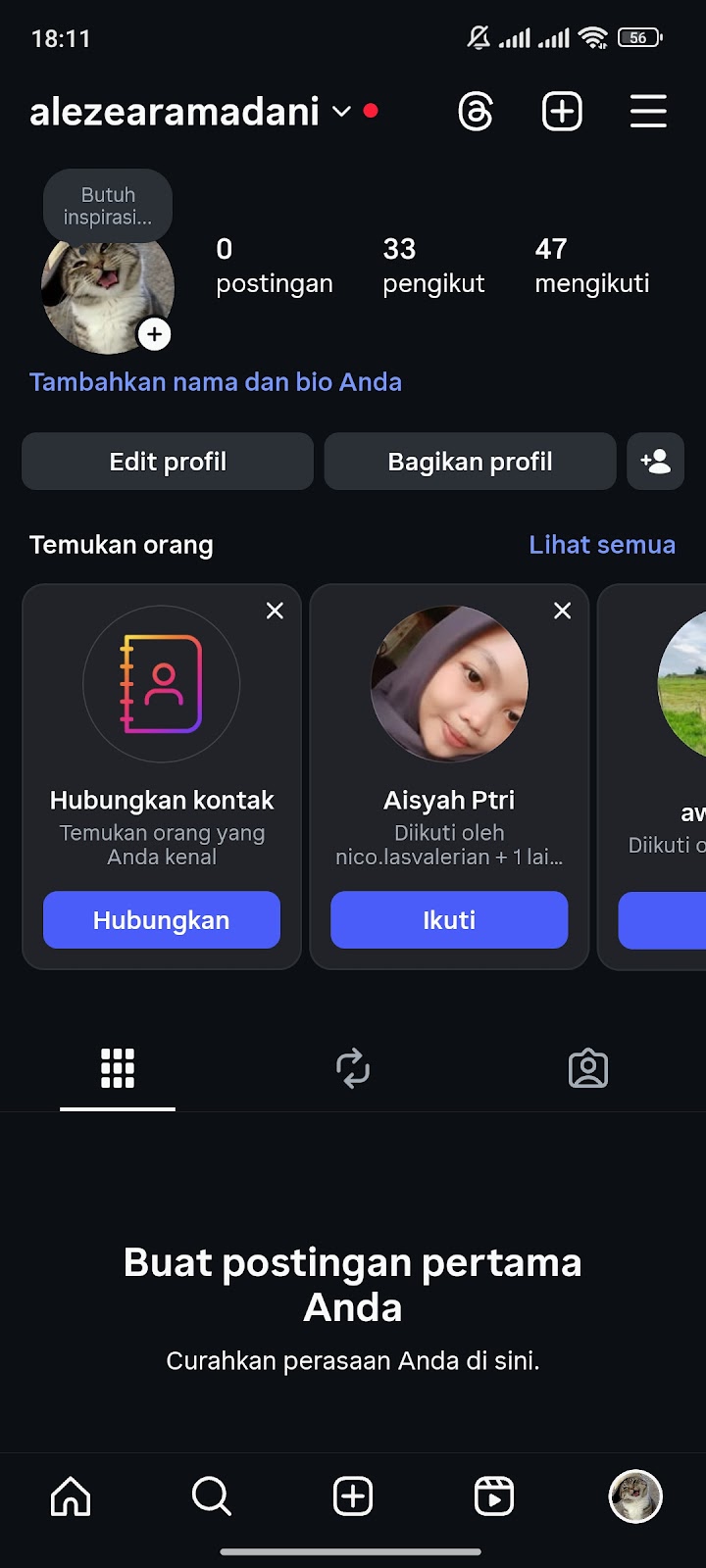Open the hamburger menu
The image size is (706, 1568).
[x=648, y=112]
